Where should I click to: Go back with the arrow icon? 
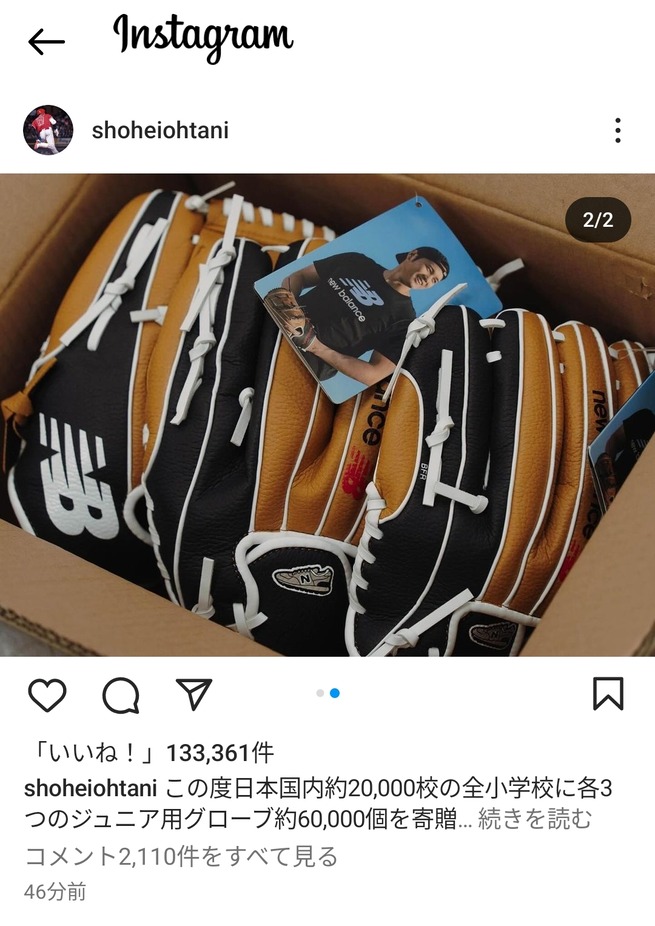pos(46,41)
